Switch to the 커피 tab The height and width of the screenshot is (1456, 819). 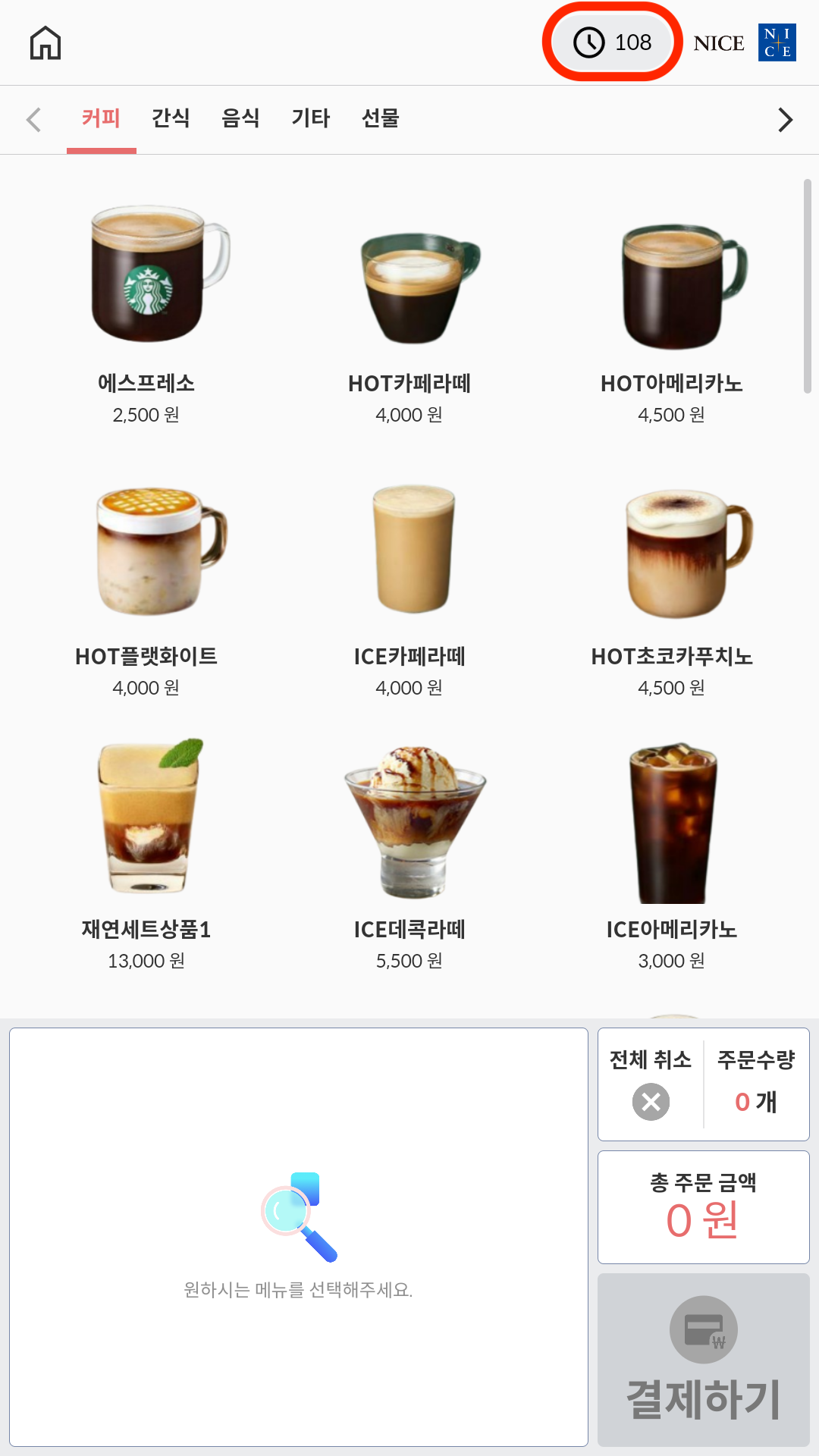pyautogui.click(x=101, y=118)
